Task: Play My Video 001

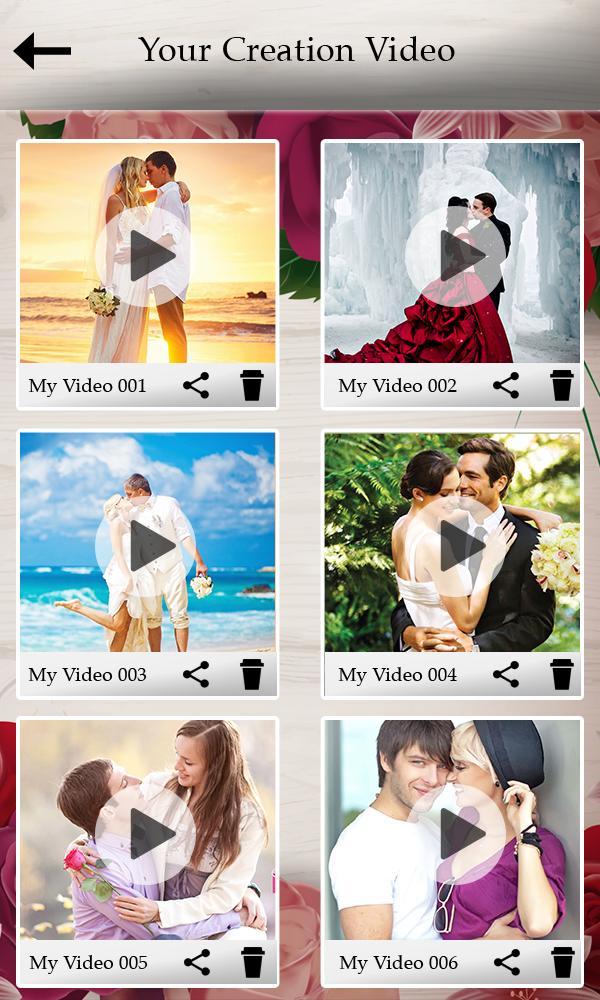Action: point(145,256)
